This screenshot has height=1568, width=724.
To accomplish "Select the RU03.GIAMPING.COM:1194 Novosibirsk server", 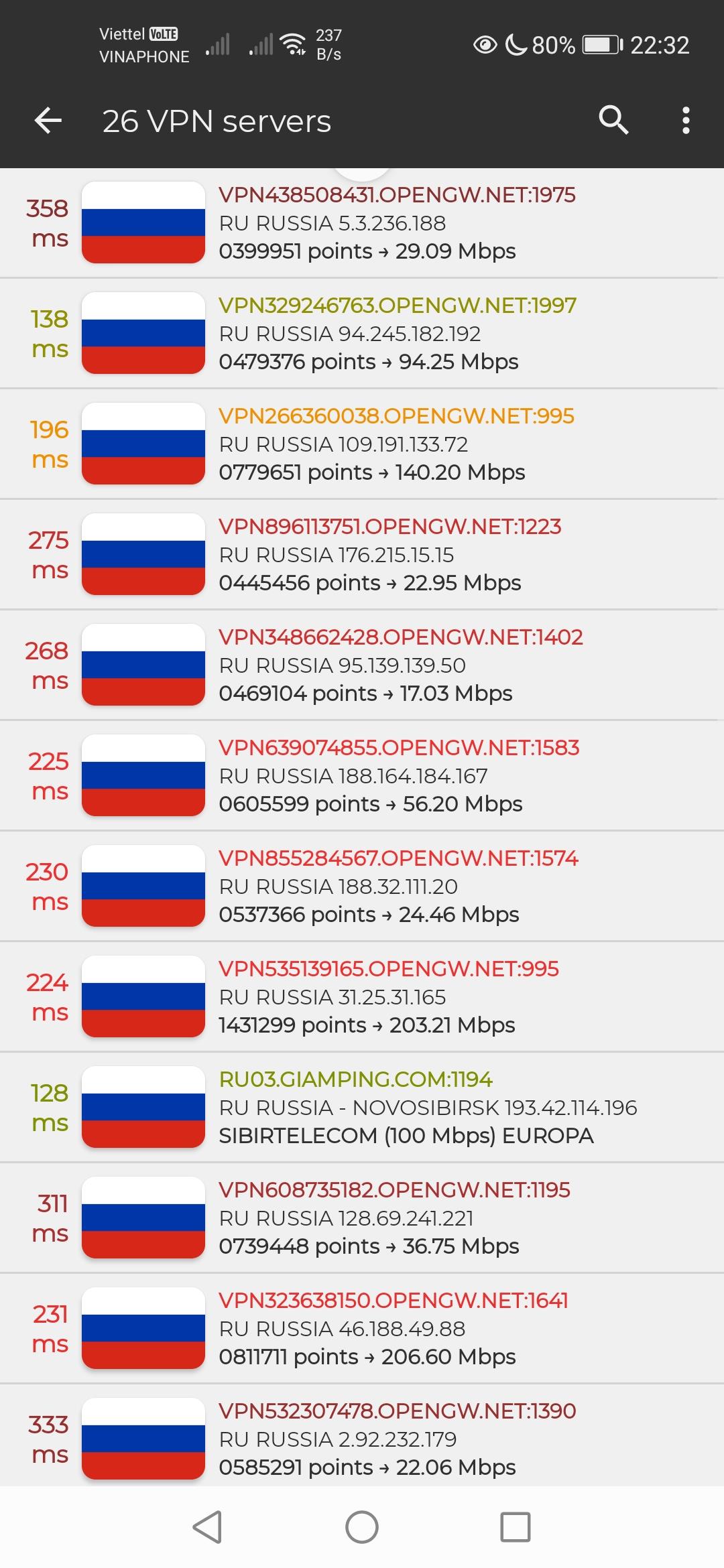I will 362,1107.
